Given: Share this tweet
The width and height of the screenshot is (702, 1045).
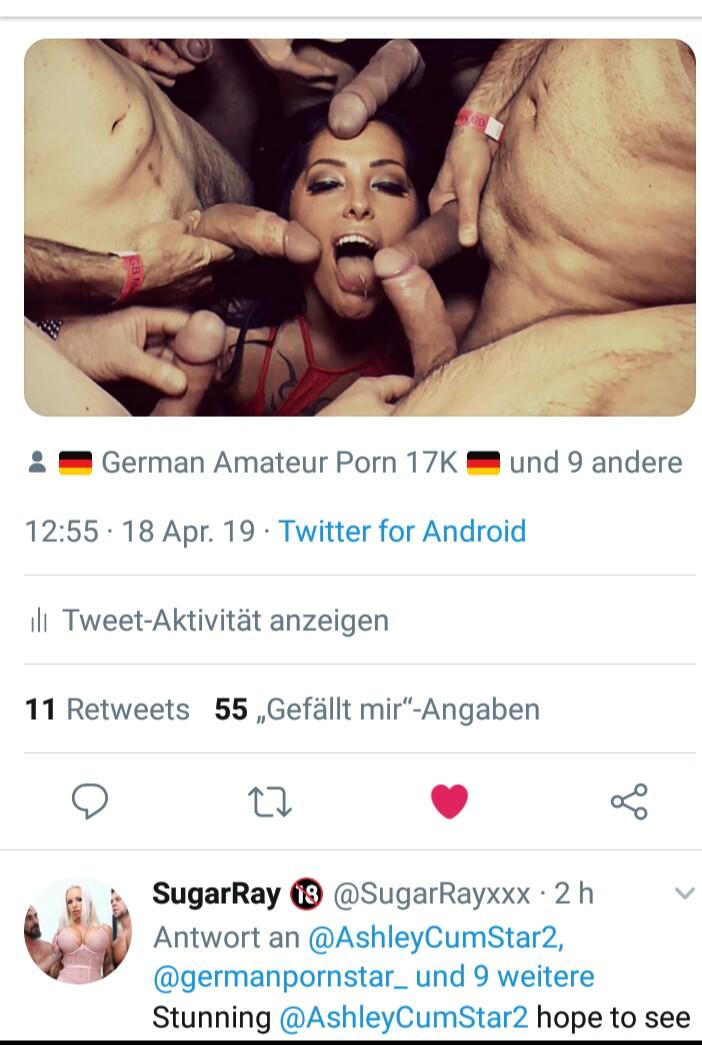Looking at the screenshot, I should click(629, 802).
